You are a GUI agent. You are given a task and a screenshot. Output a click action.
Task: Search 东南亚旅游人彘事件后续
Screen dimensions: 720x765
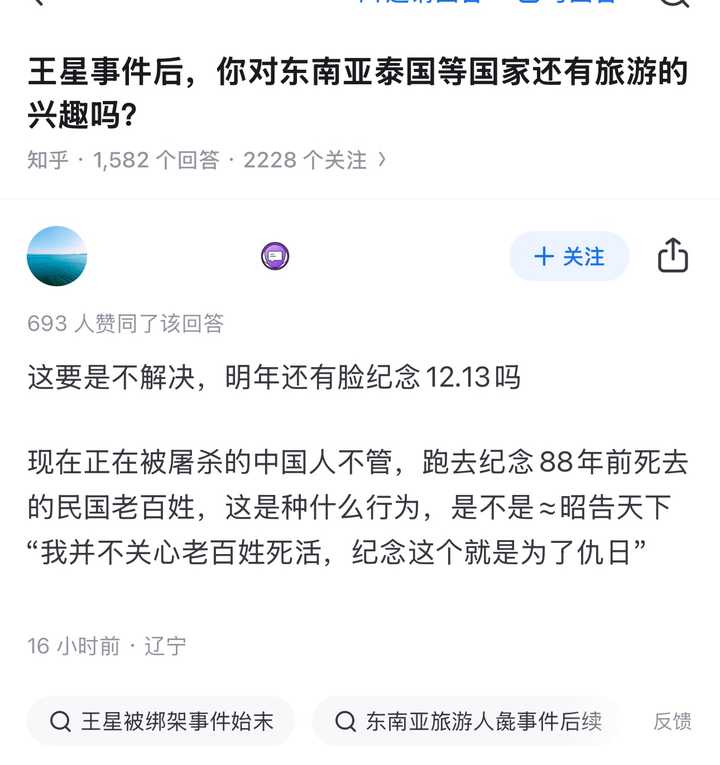468,721
